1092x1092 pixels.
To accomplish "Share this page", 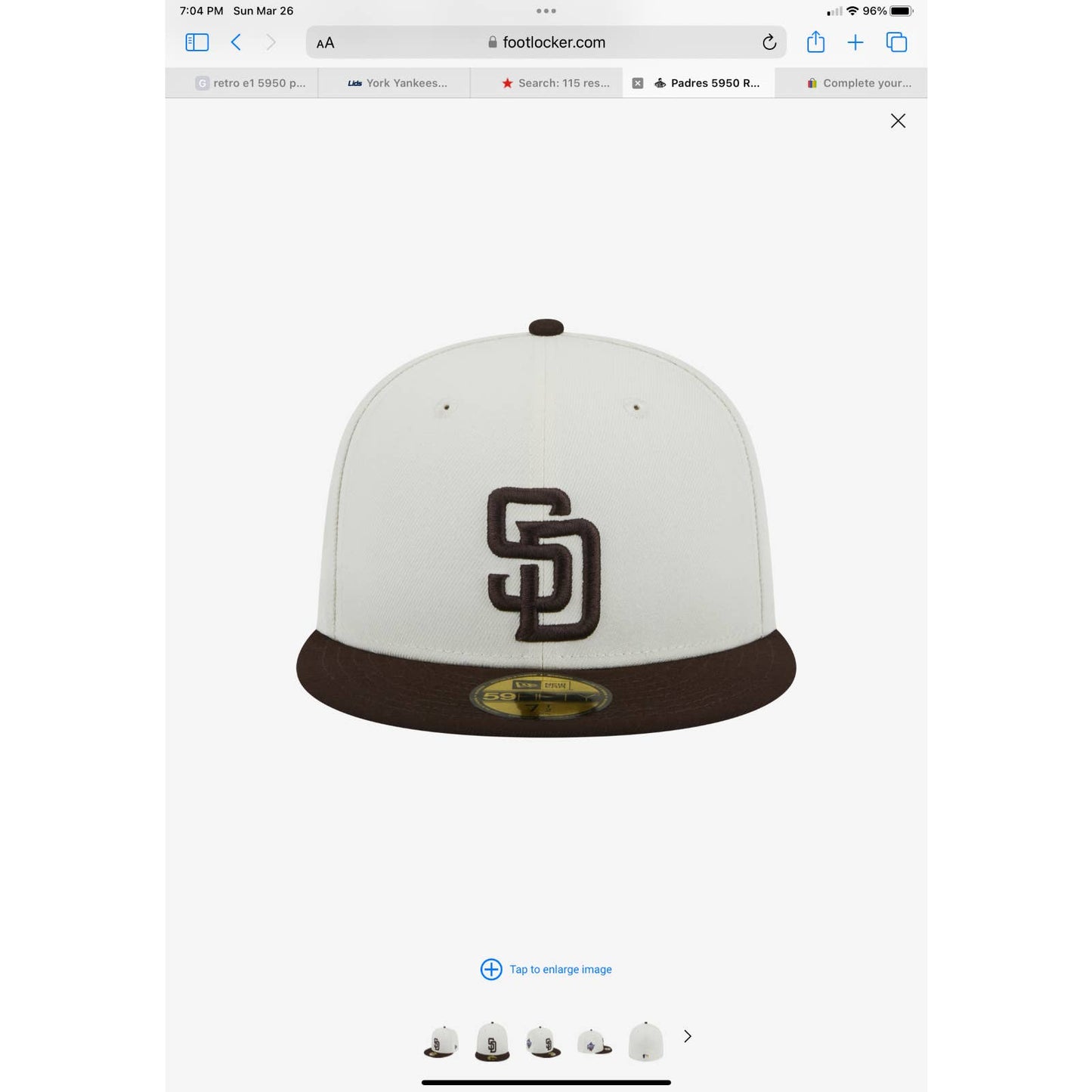I will pos(815,42).
